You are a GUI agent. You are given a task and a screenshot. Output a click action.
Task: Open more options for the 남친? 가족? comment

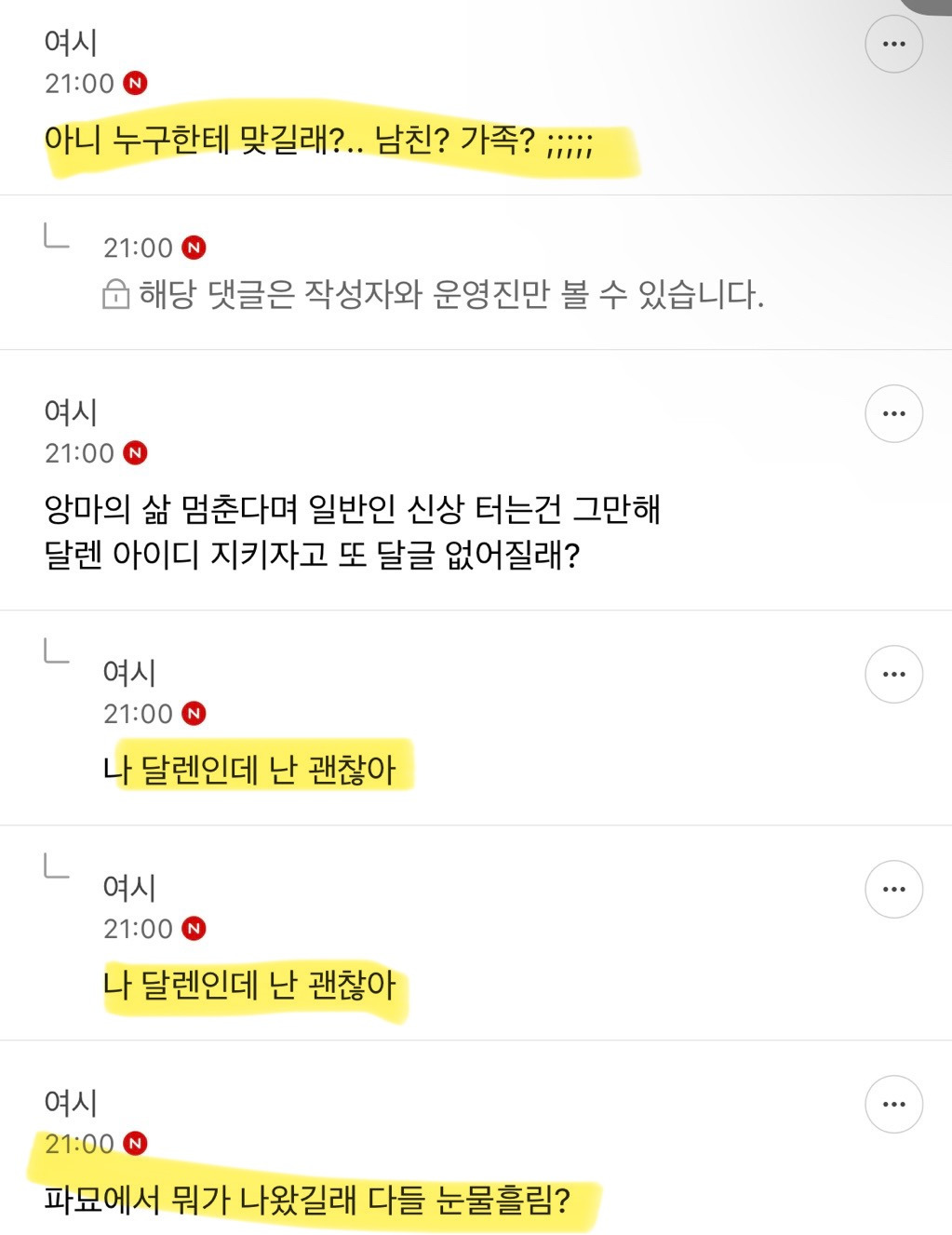893,44
